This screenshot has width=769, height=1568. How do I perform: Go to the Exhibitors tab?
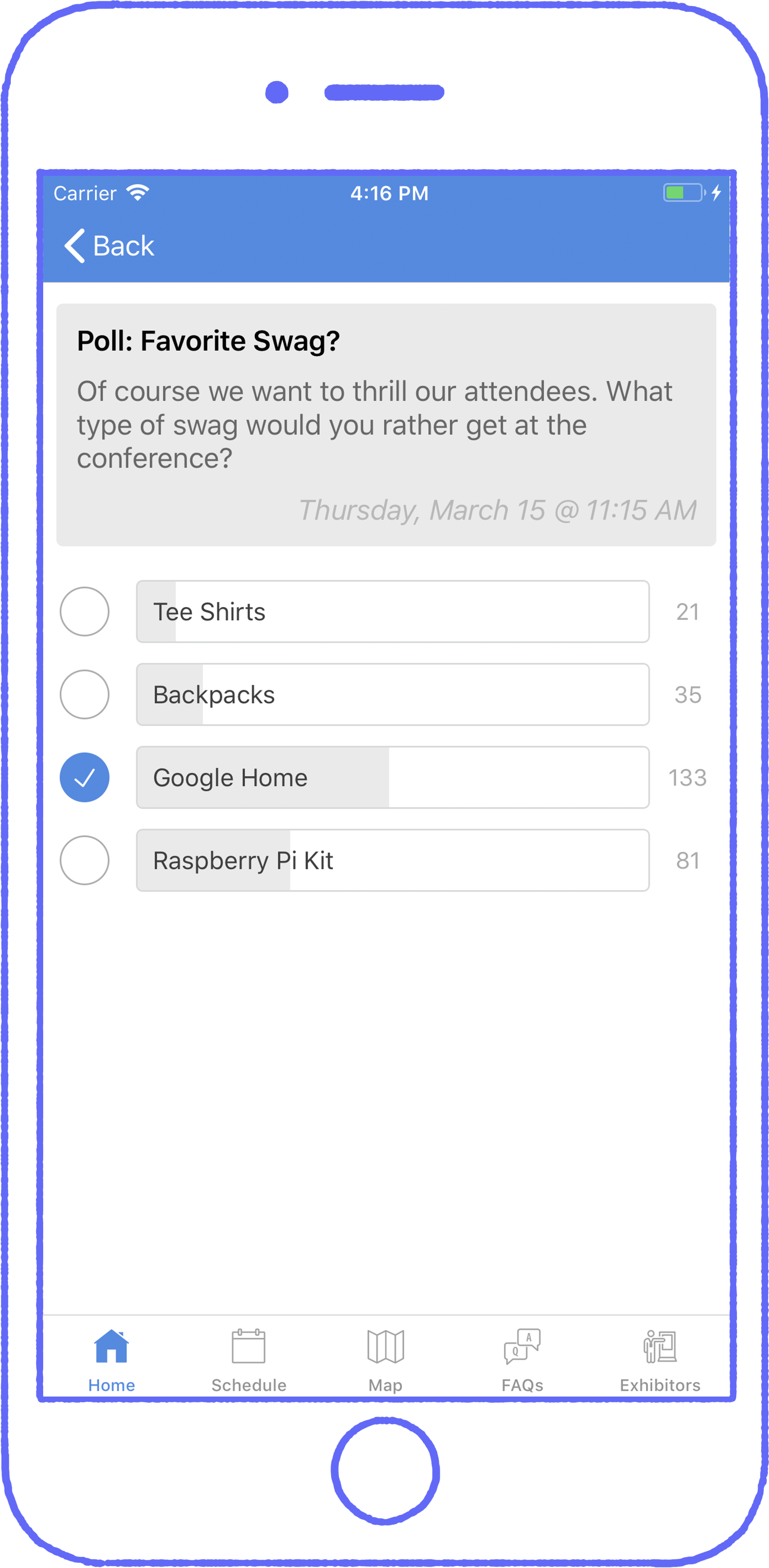coord(660,1360)
